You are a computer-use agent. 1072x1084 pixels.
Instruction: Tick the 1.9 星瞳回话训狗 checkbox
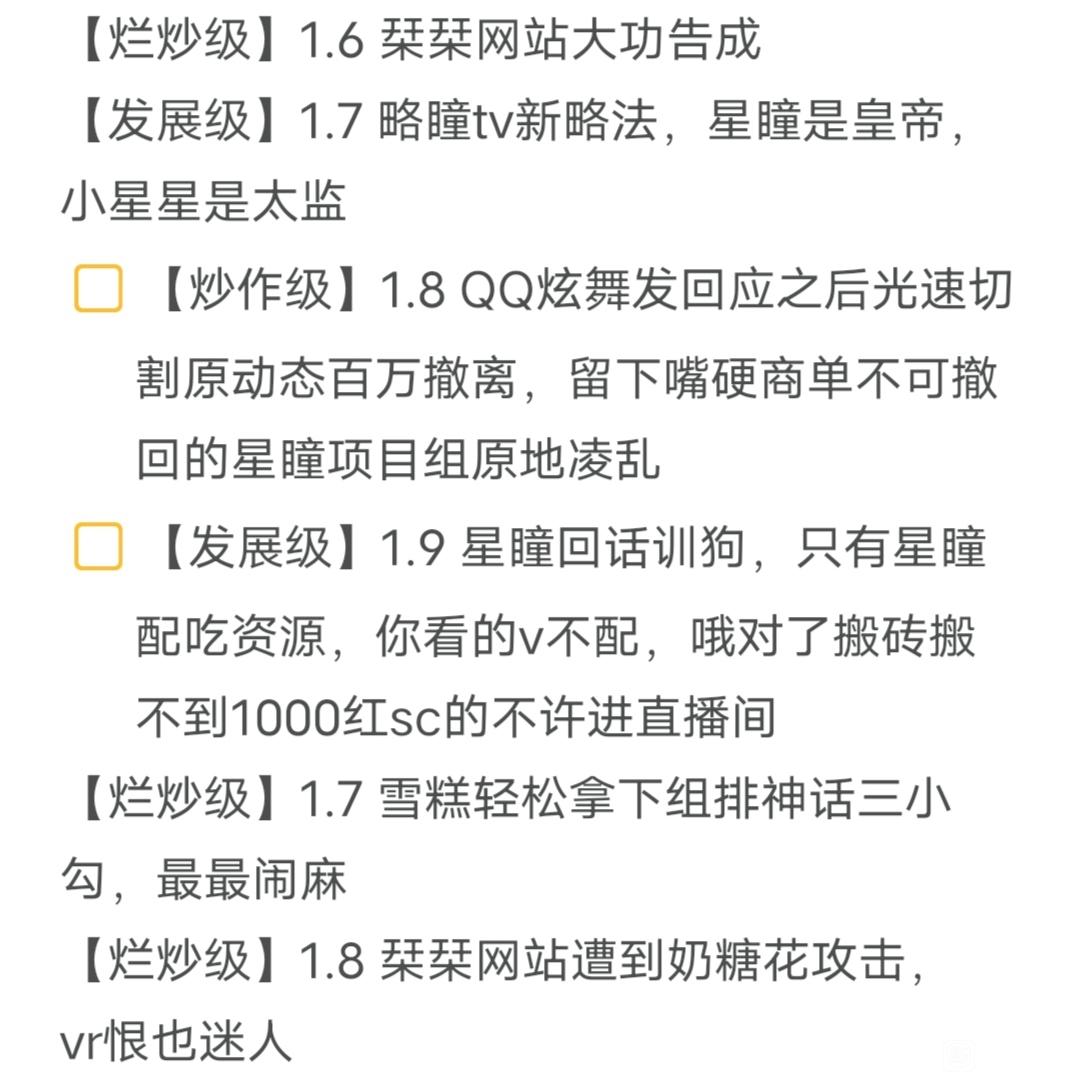point(98,546)
